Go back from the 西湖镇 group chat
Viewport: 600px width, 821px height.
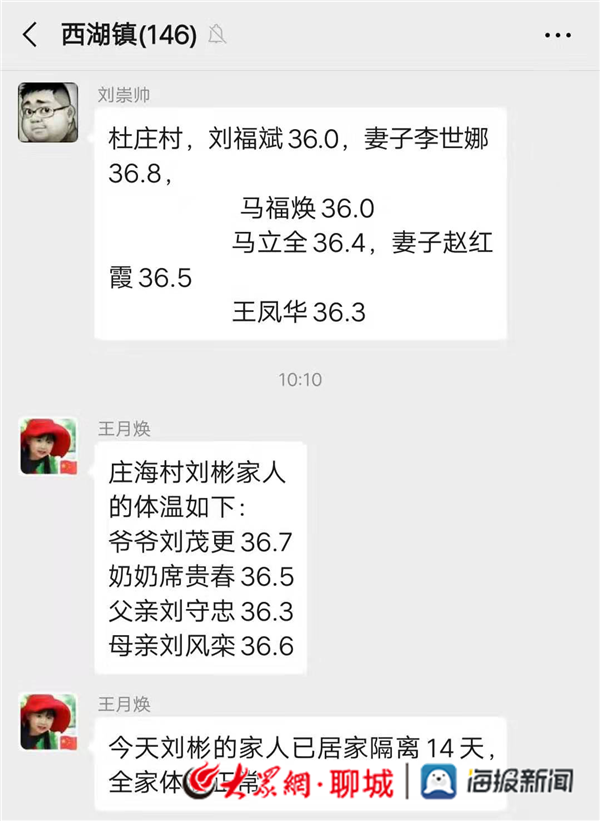click(30, 35)
